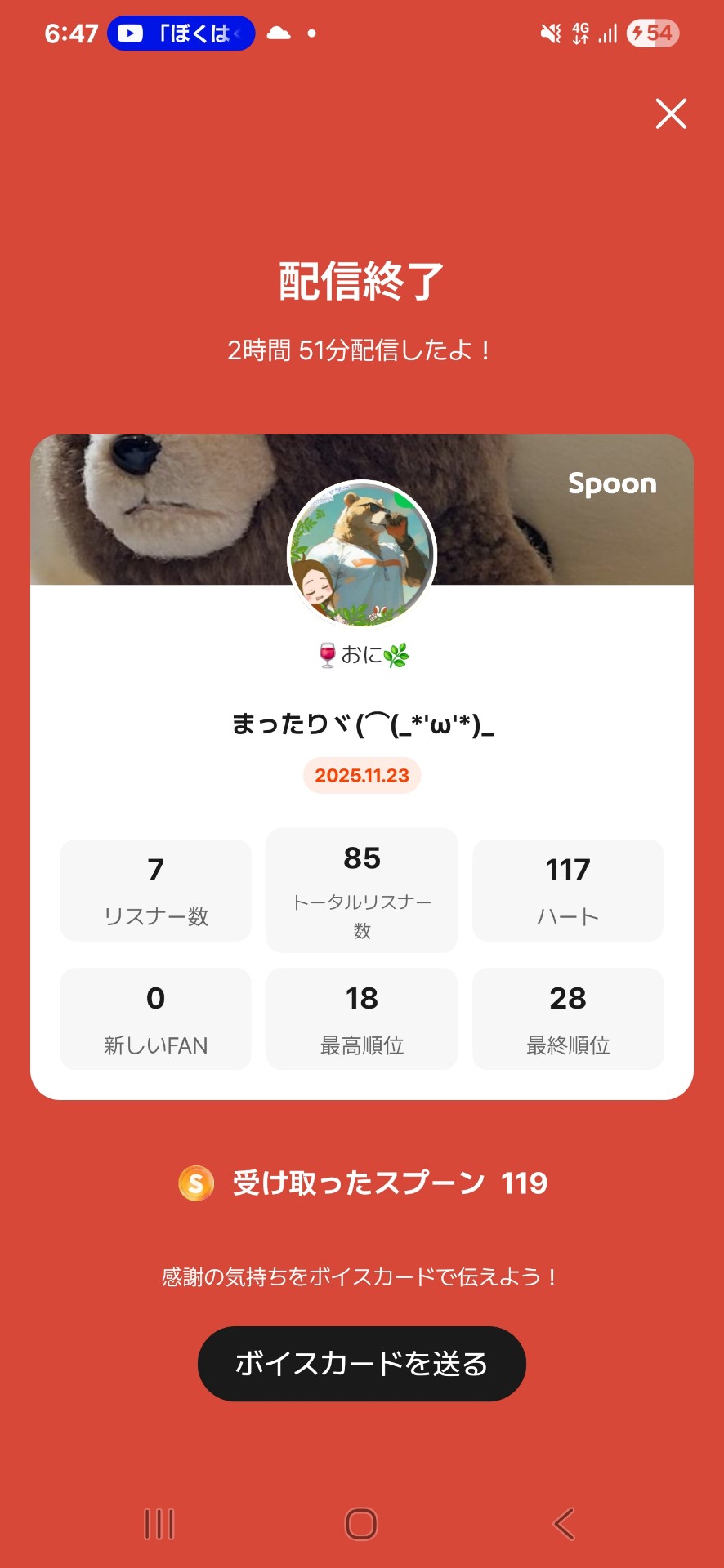Go to the system home screen
The width and height of the screenshot is (724, 1568).
(361, 1524)
